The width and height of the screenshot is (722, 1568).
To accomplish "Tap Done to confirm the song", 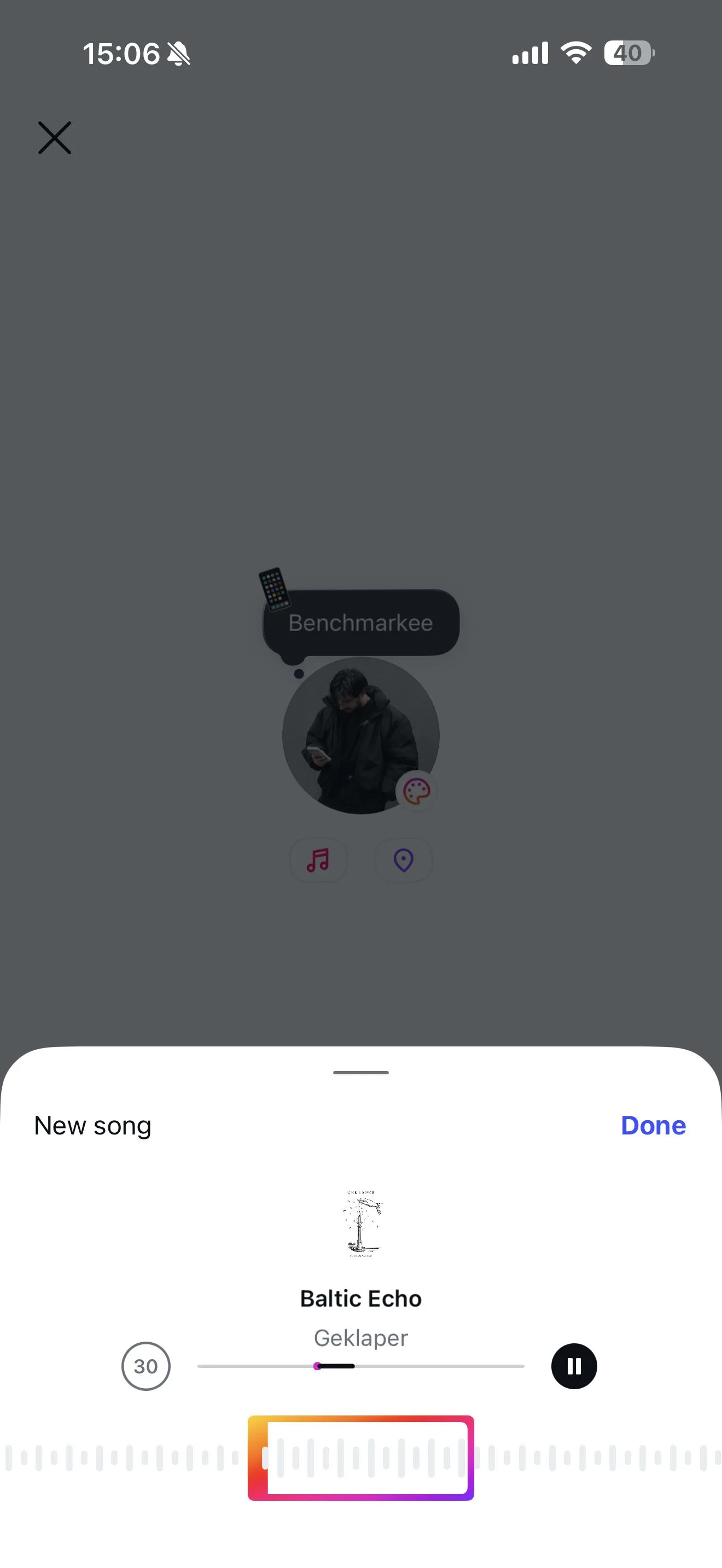I will (x=653, y=1126).
